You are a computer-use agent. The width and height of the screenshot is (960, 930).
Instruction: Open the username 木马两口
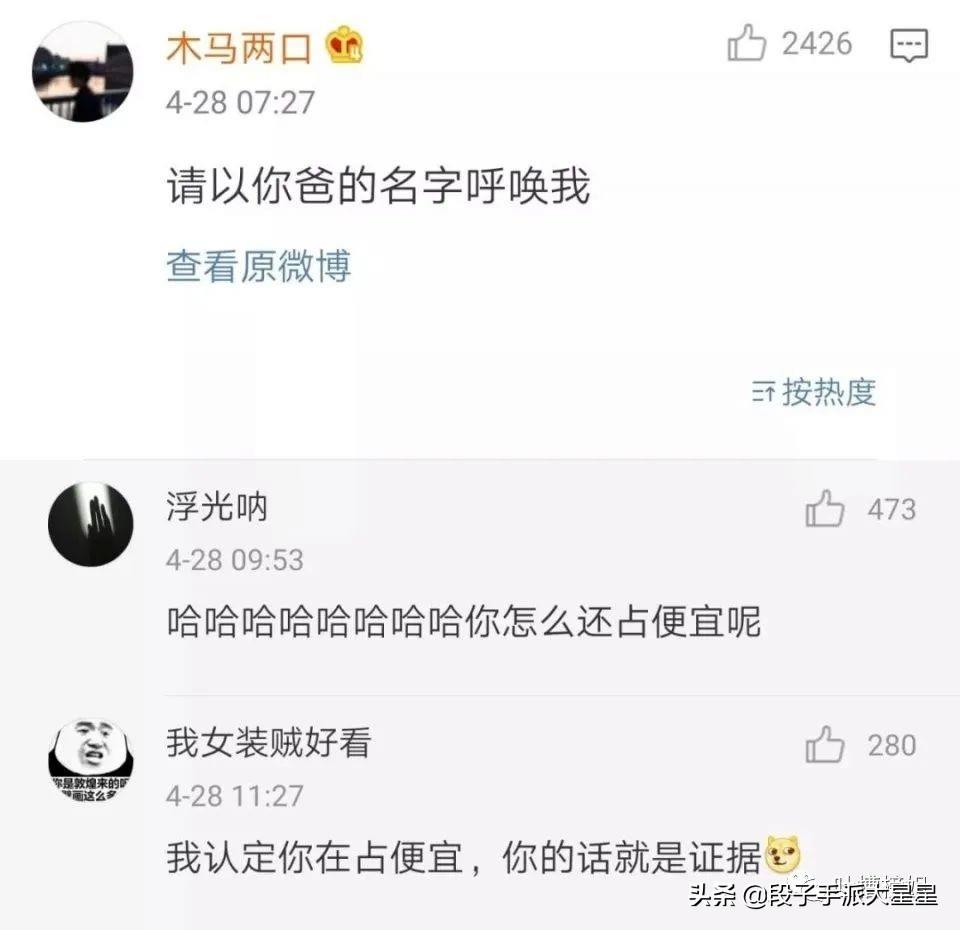pyautogui.click(x=239, y=47)
